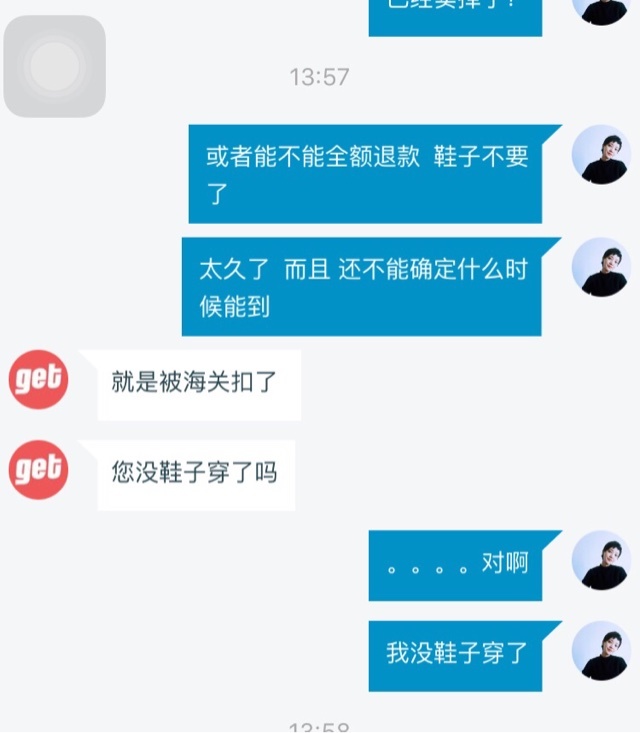Image resolution: width=640 pixels, height=733 pixels.
Task: Open sender avatar beside 我没鞋子穿了
Action: click(600, 650)
